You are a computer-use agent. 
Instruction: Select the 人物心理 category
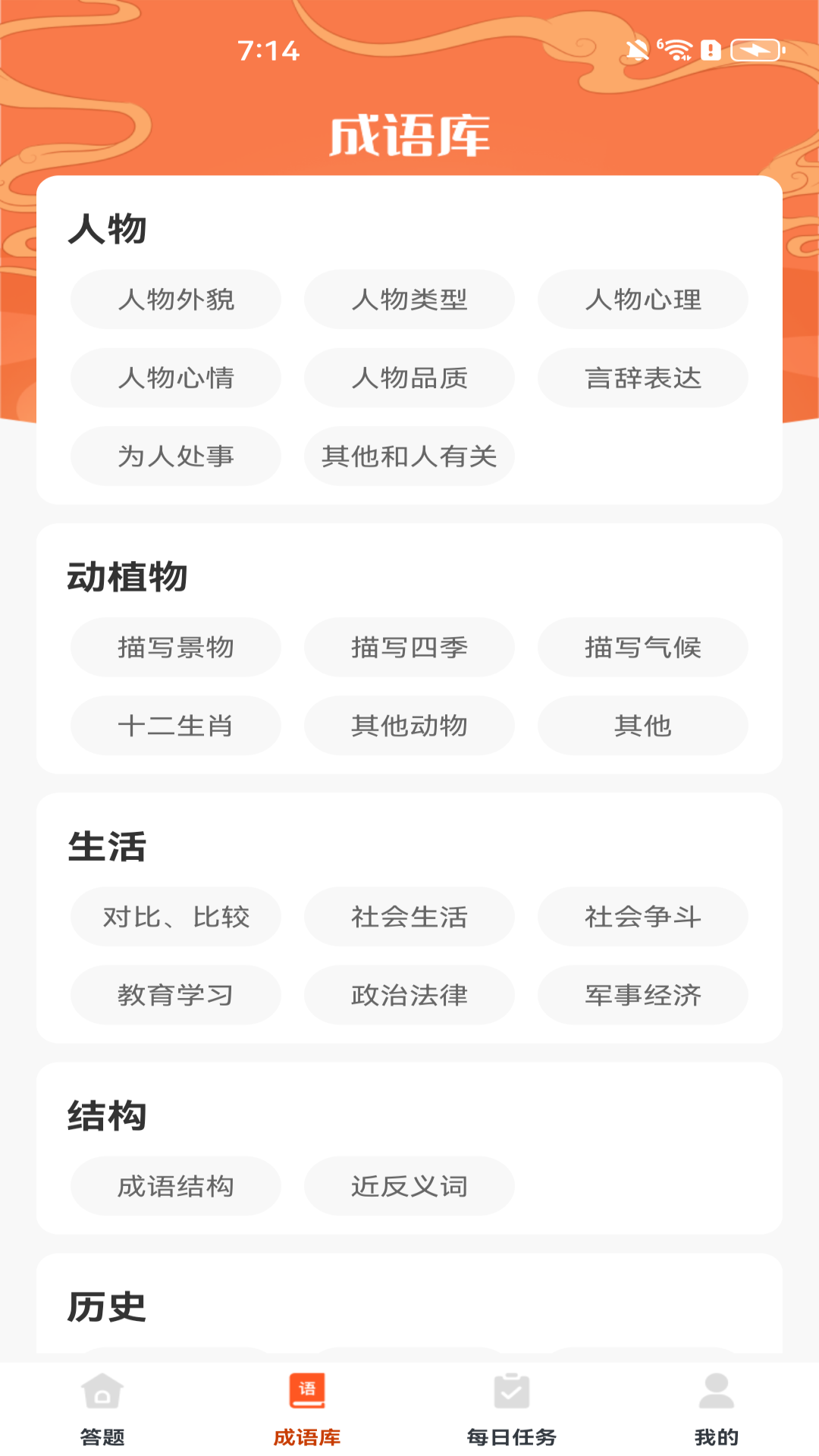(x=642, y=300)
